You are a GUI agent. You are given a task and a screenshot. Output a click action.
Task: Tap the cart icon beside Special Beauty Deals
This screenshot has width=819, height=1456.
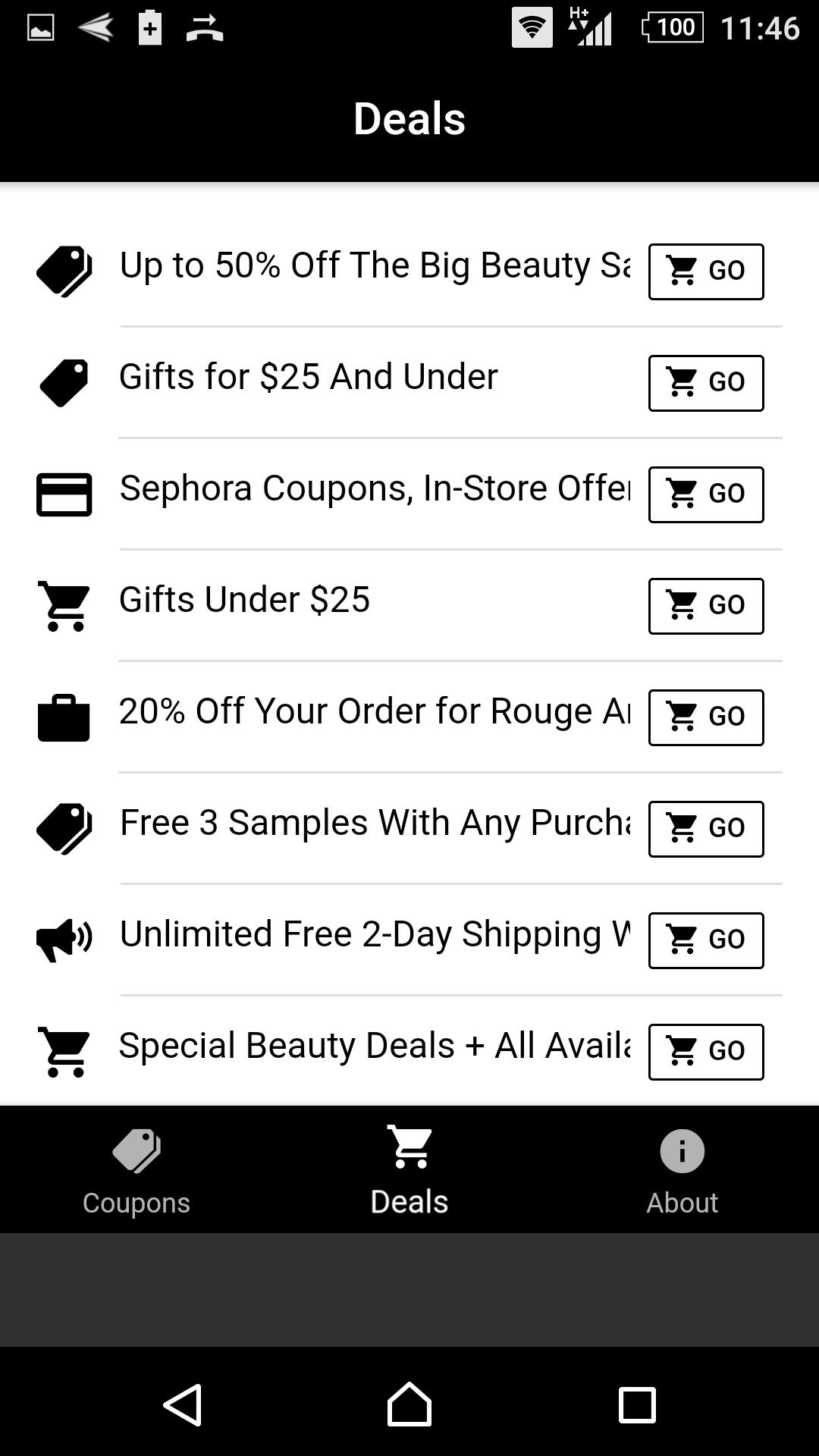pos(64,1051)
